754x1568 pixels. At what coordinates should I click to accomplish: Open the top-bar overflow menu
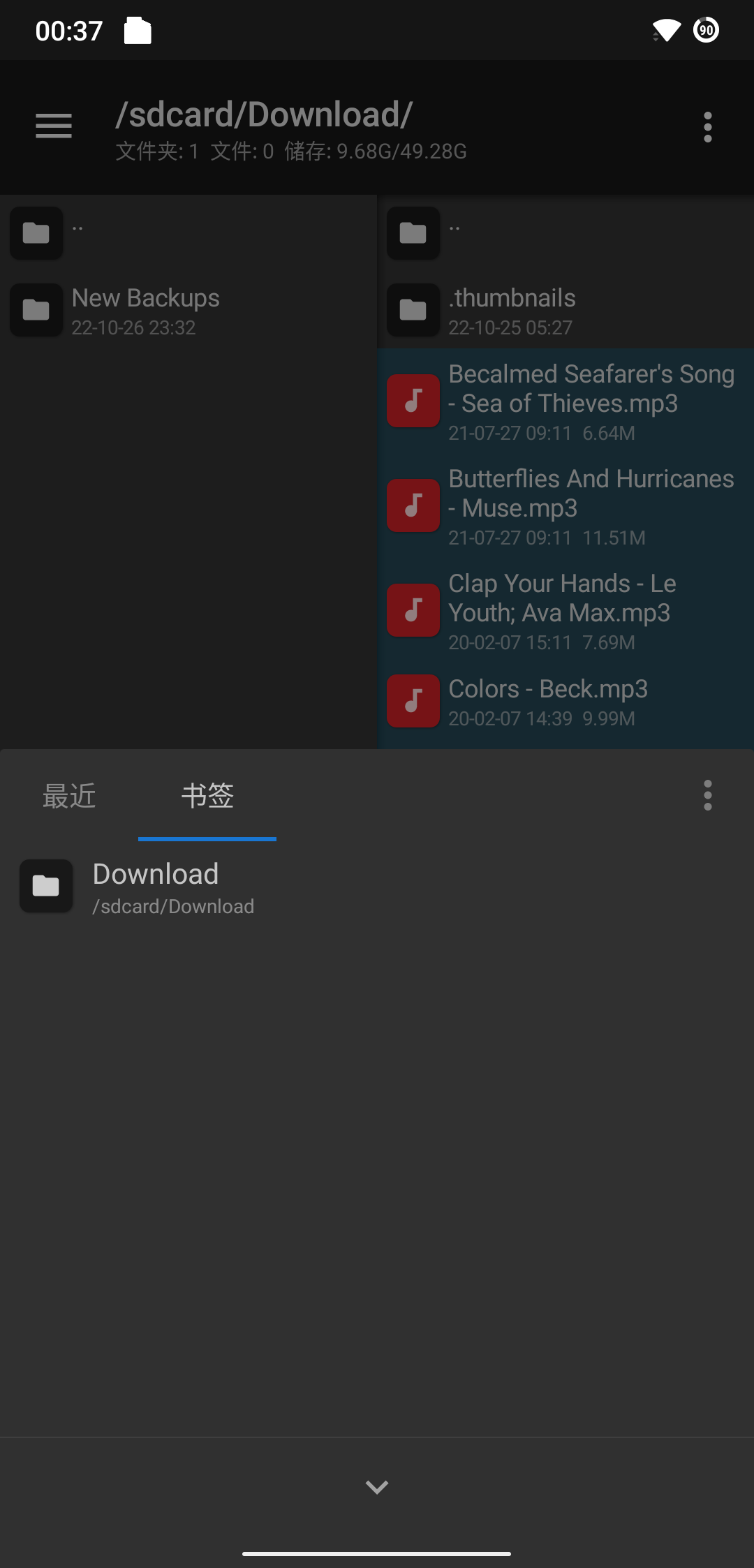pos(707,127)
